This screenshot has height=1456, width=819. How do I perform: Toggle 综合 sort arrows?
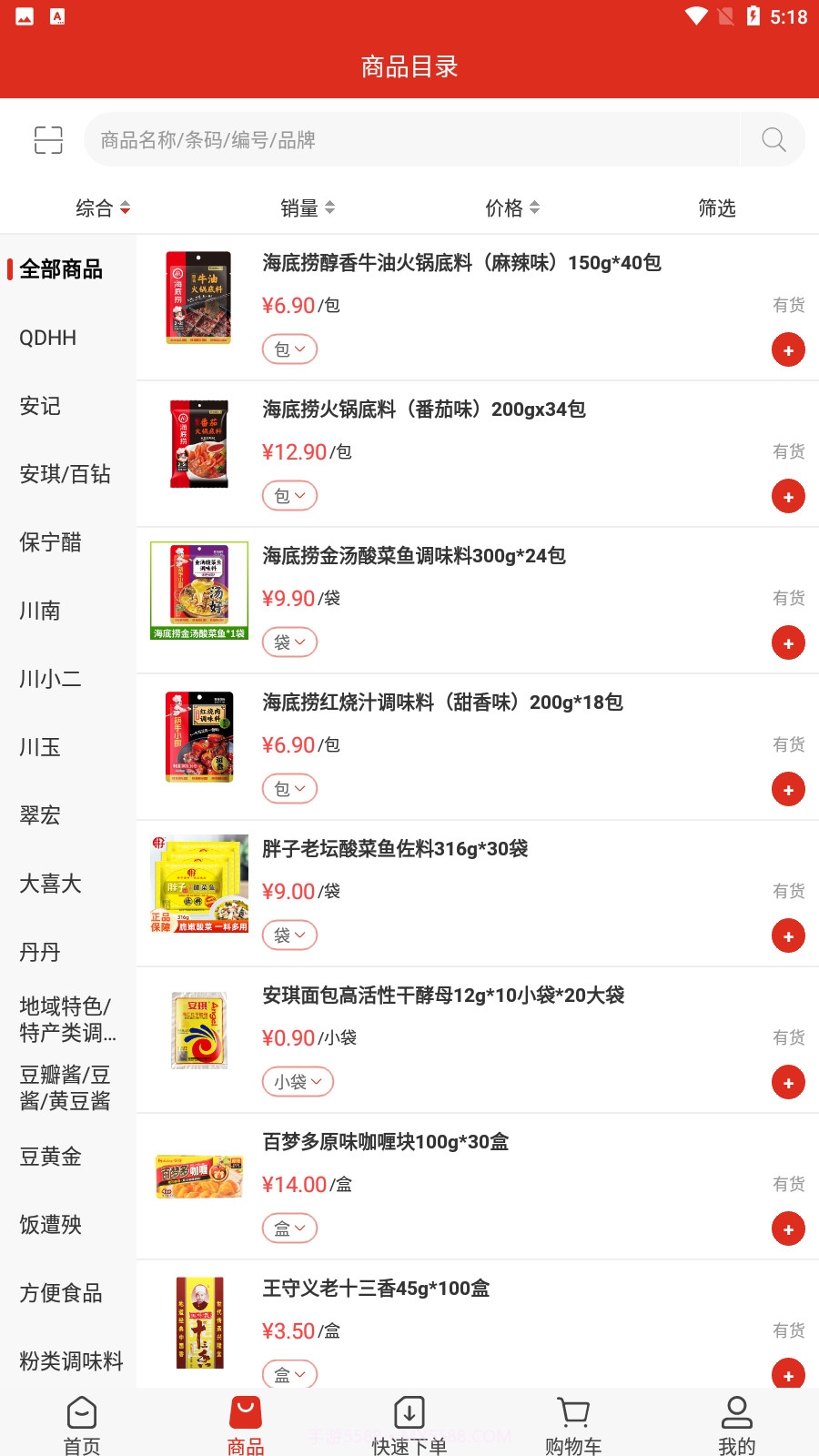102,207
